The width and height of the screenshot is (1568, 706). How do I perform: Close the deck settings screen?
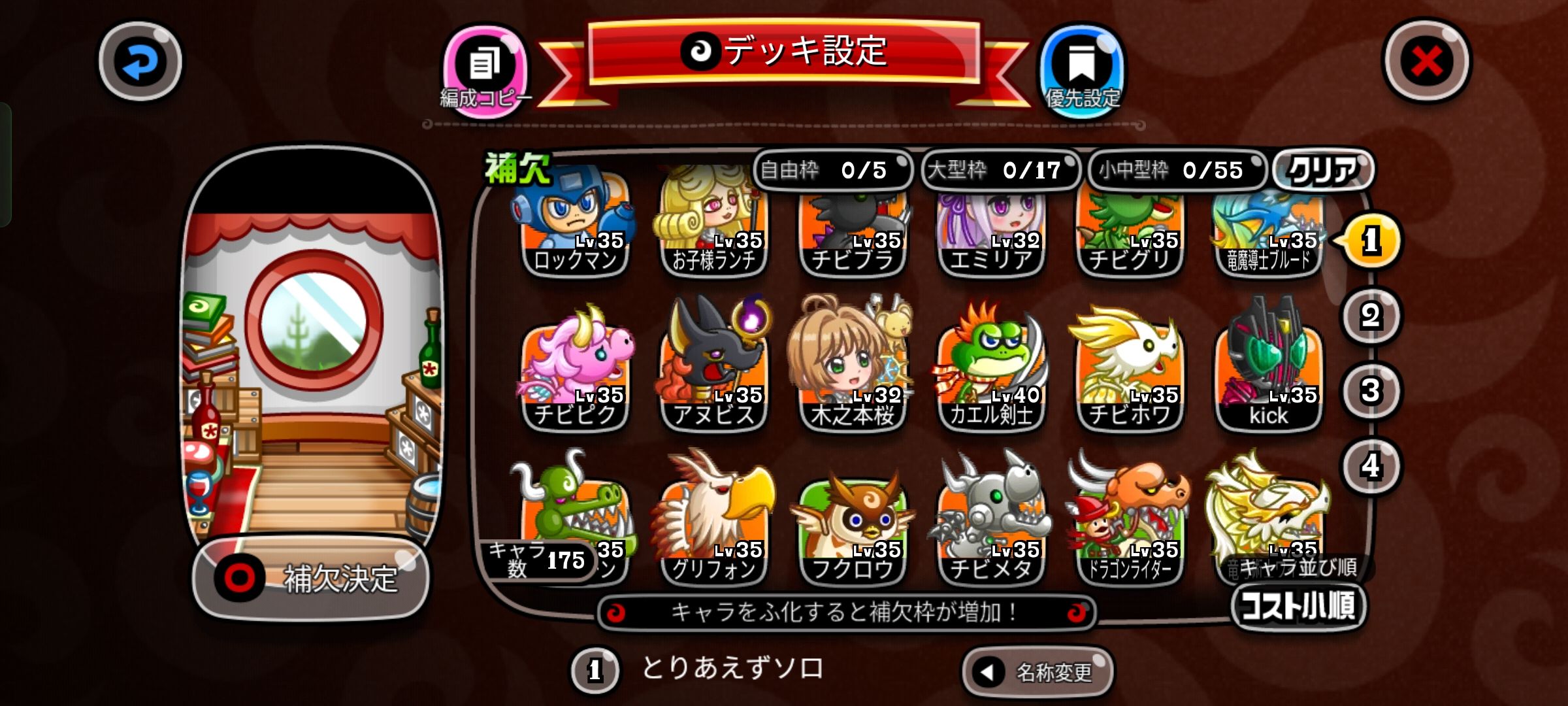[1426, 62]
